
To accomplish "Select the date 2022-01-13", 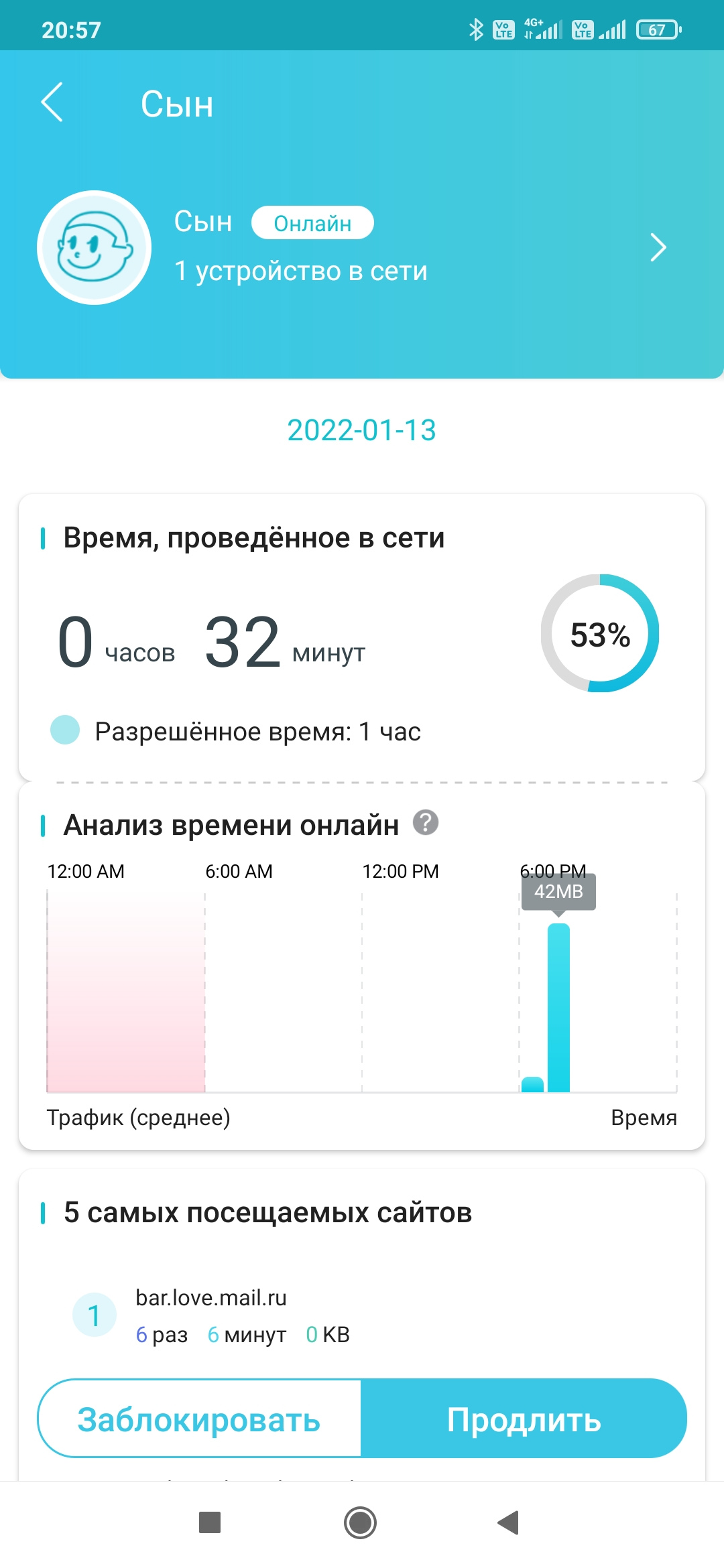I will click(361, 430).
